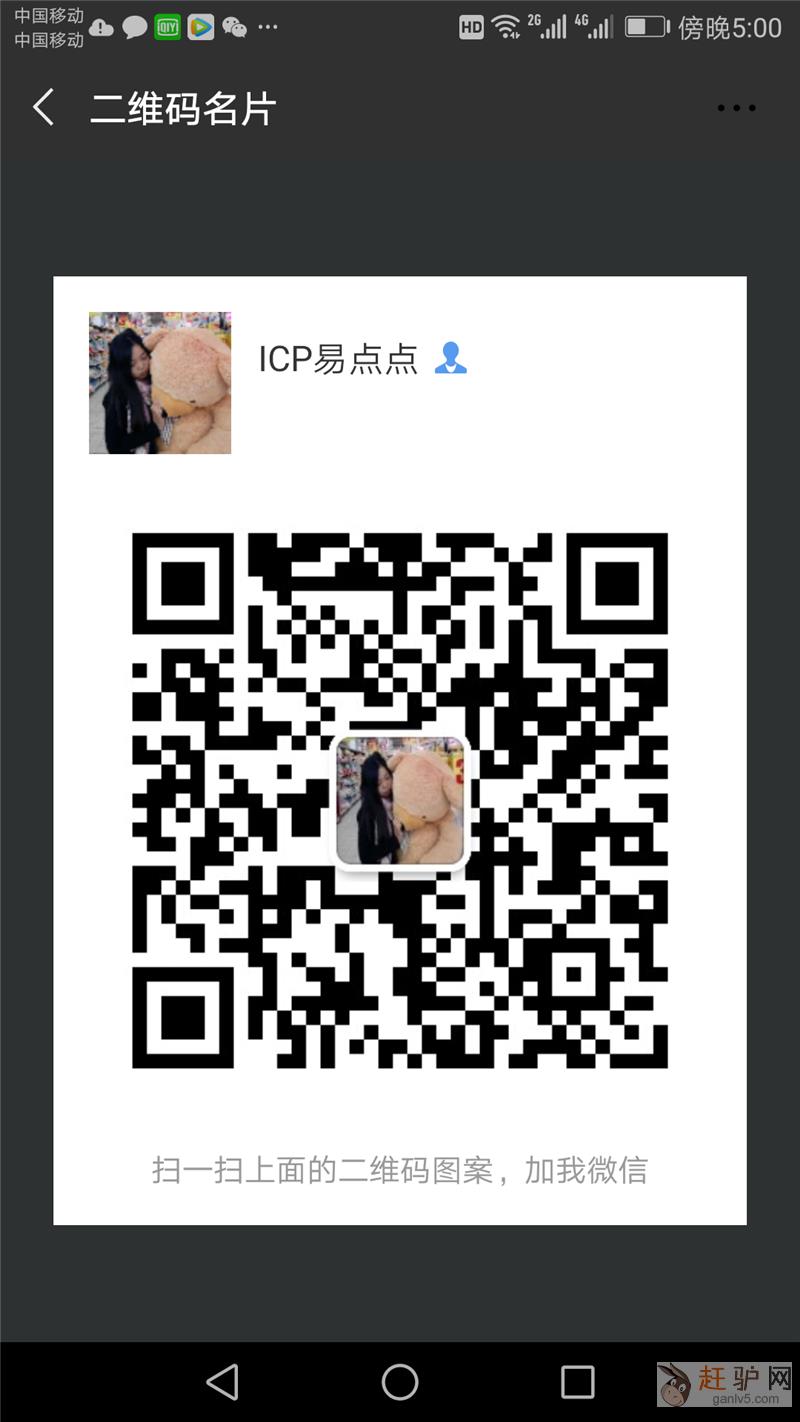
Task: Go to the home screen
Action: (400, 1382)
